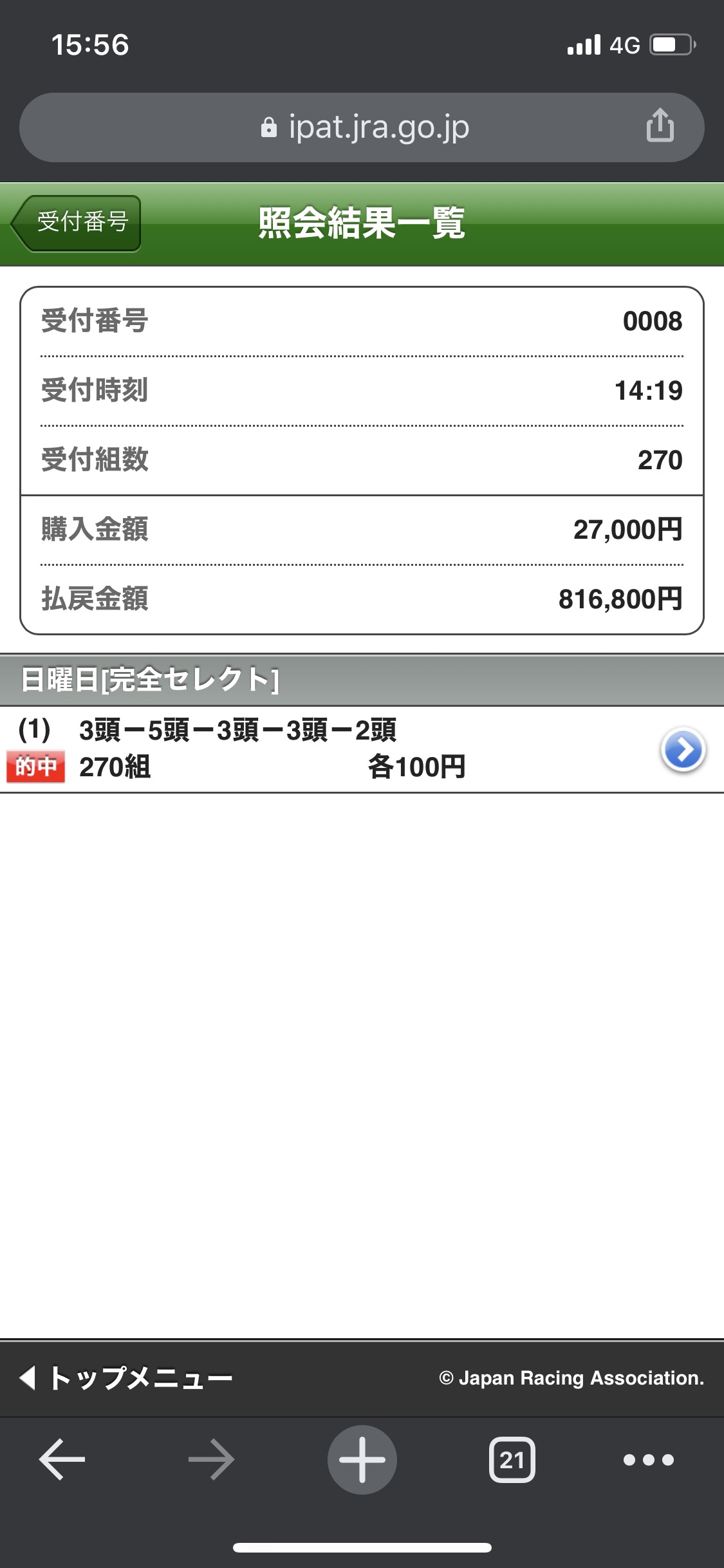Open a new browser tab
The image size is (724, 1568).
[x=362, y=1459]
